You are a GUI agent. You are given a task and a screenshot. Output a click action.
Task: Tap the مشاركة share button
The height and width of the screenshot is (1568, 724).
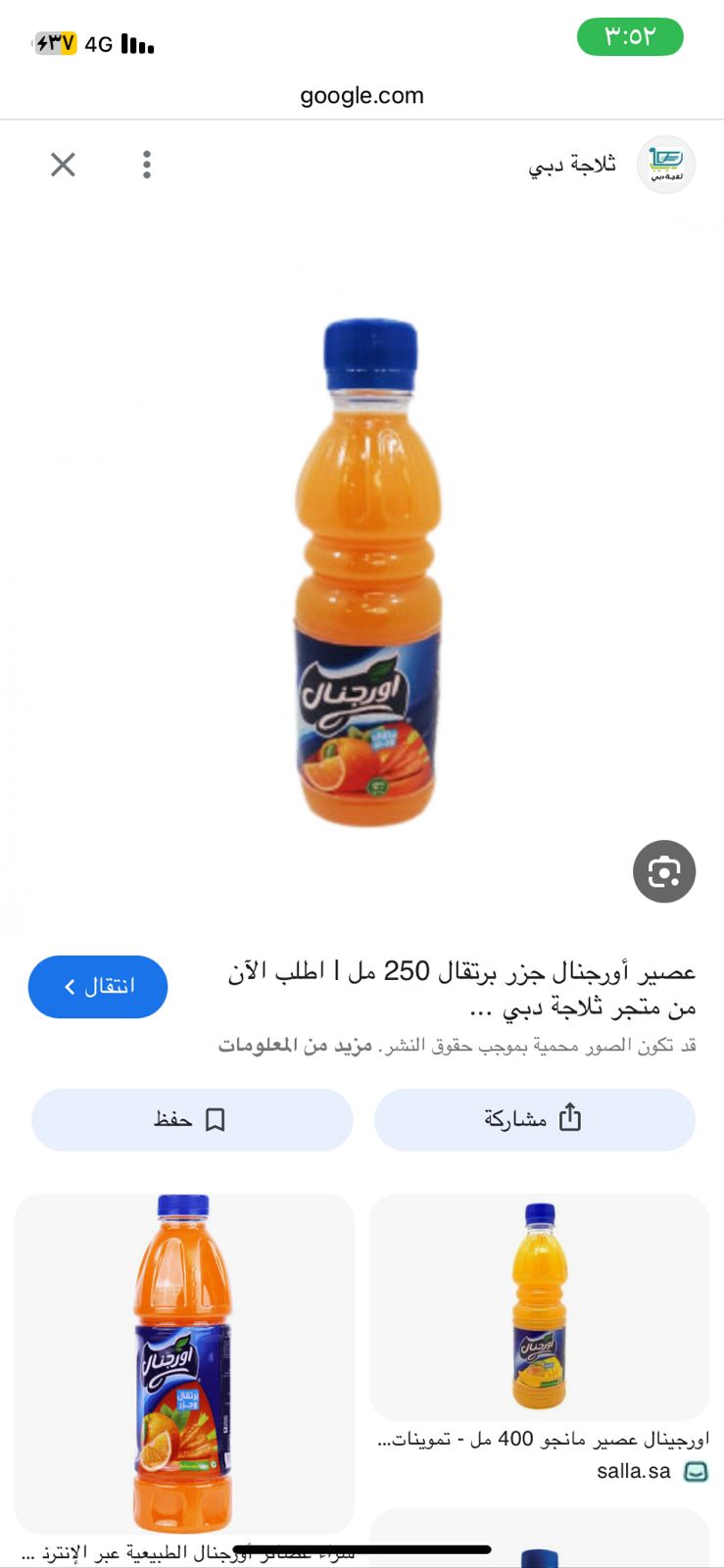click(535, 1118)
